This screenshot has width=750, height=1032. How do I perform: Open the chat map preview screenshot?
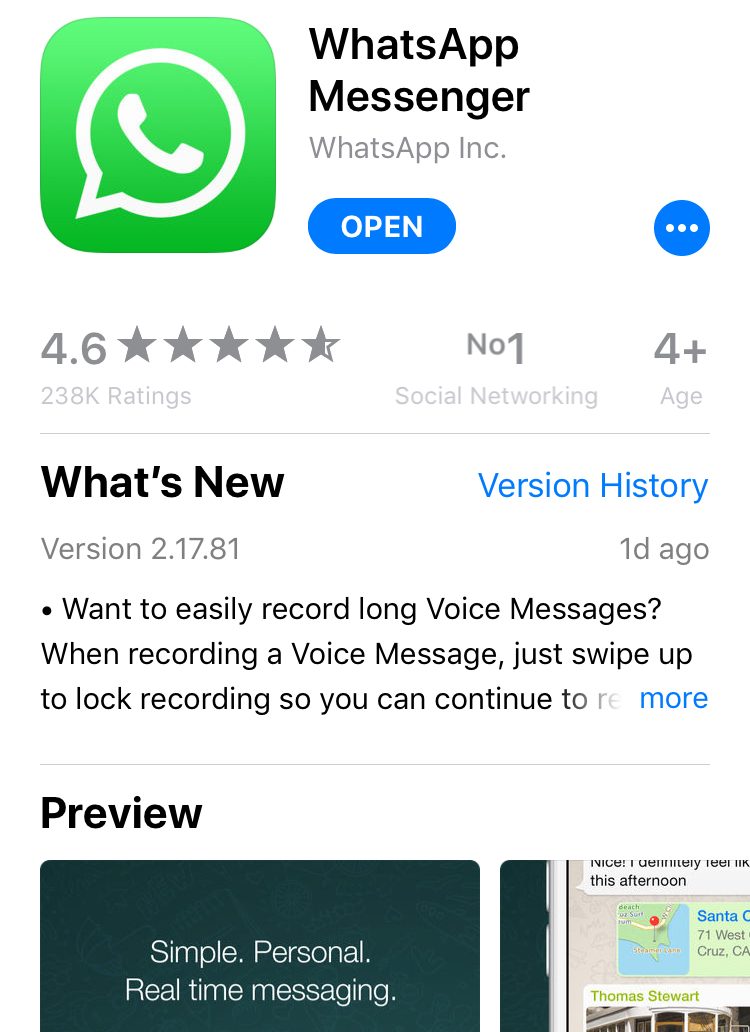625,946
